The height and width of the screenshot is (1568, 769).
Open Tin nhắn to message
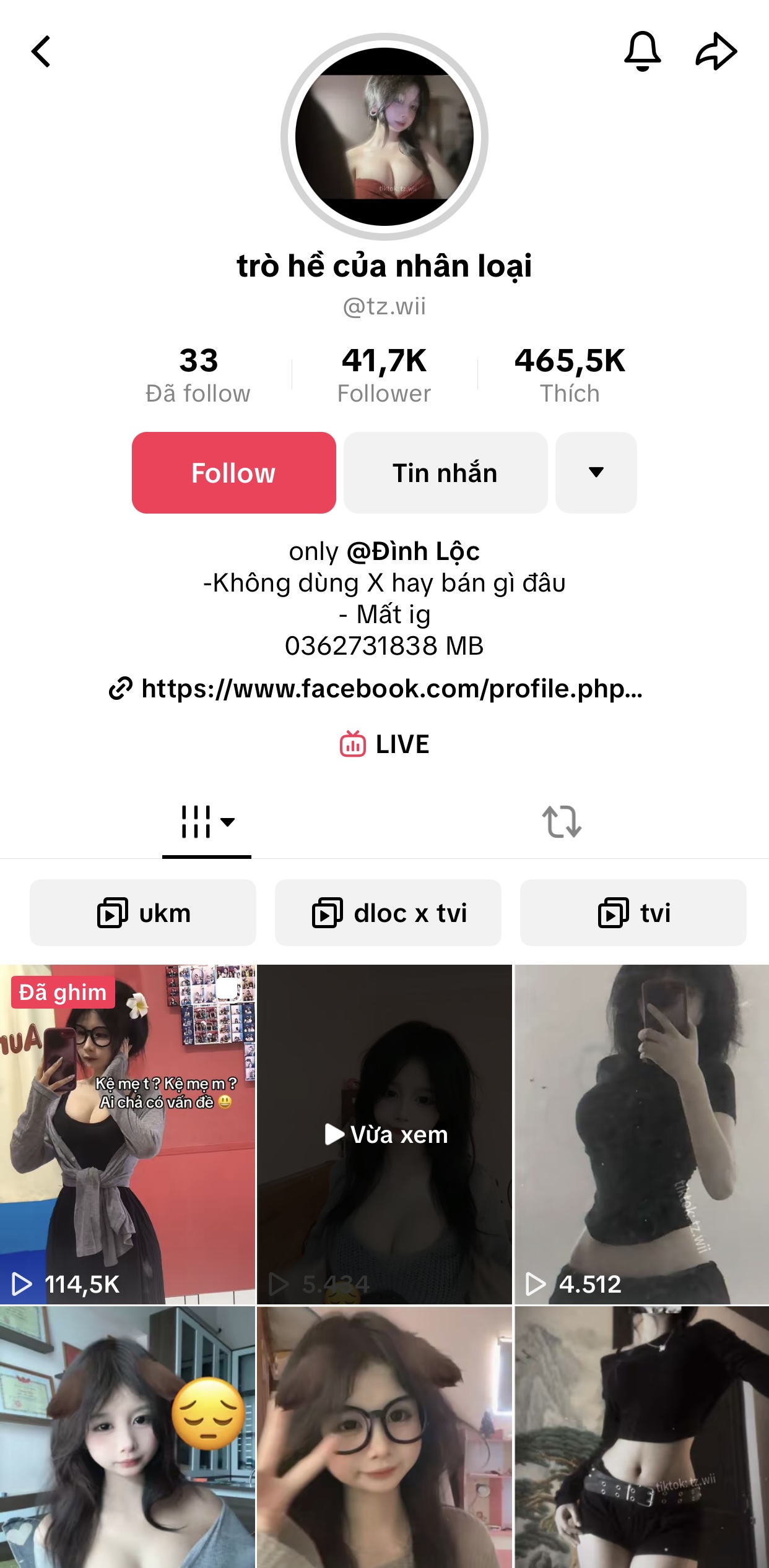pos(445,473)
